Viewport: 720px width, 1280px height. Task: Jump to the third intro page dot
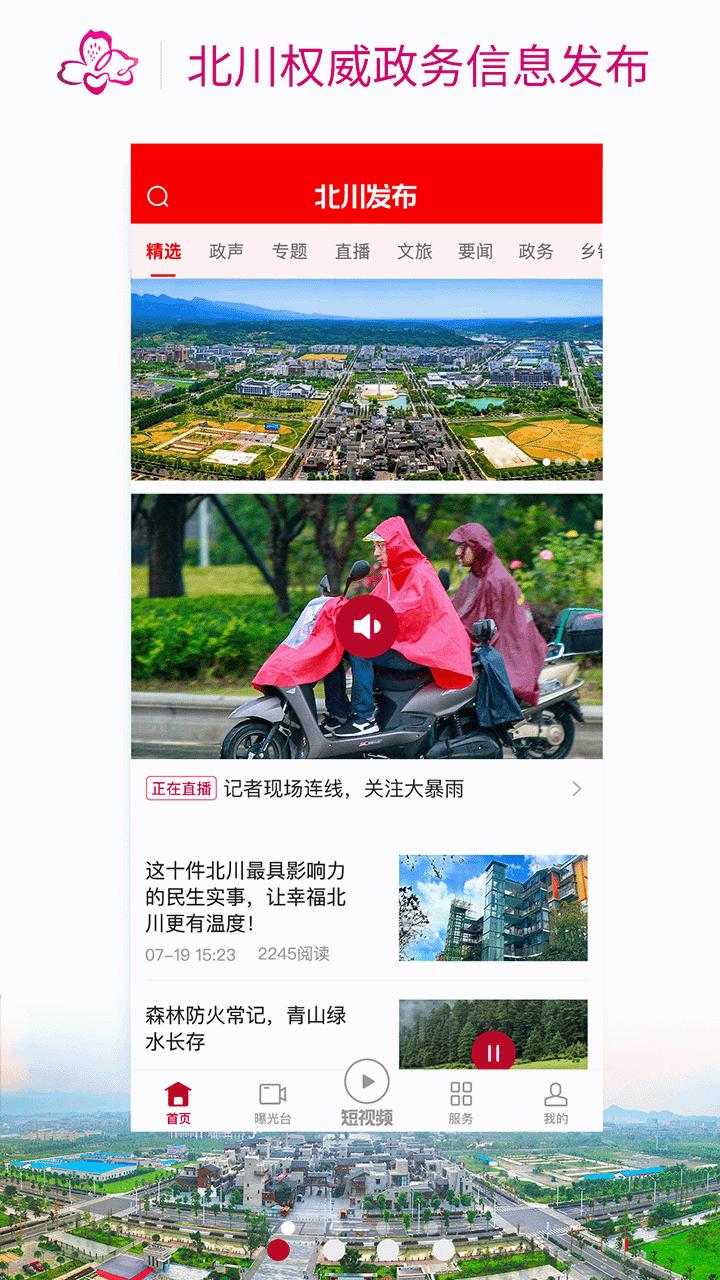pyautogui.click(x=388, y=1249)
